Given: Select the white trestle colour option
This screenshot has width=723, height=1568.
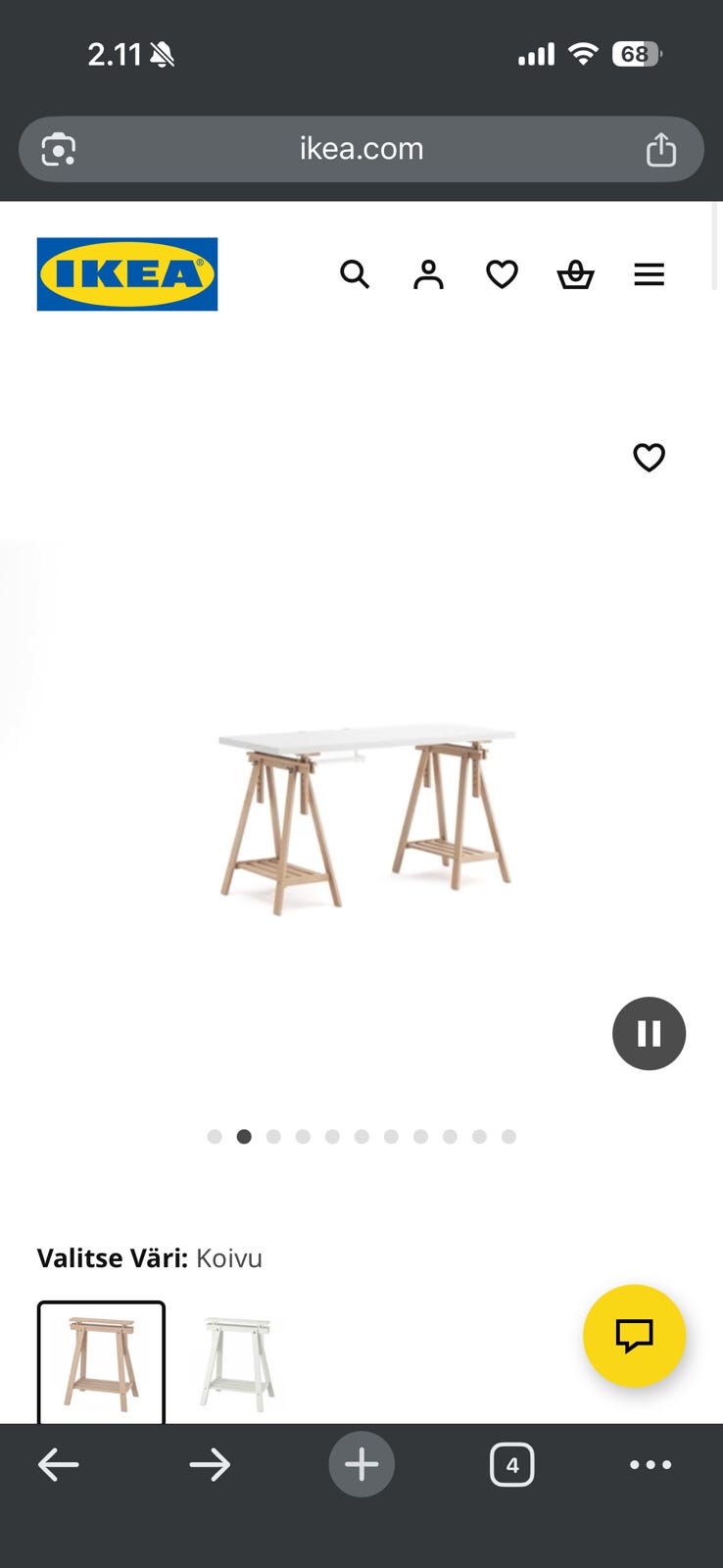Looking at the screenshot, I should click(237, 1361).
